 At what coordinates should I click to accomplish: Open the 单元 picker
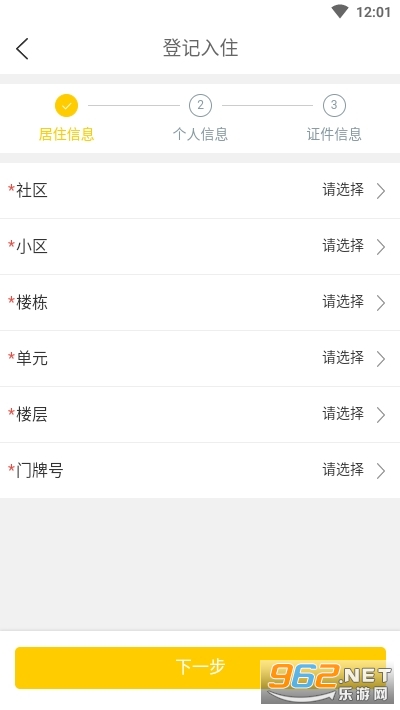click(200, 359)
